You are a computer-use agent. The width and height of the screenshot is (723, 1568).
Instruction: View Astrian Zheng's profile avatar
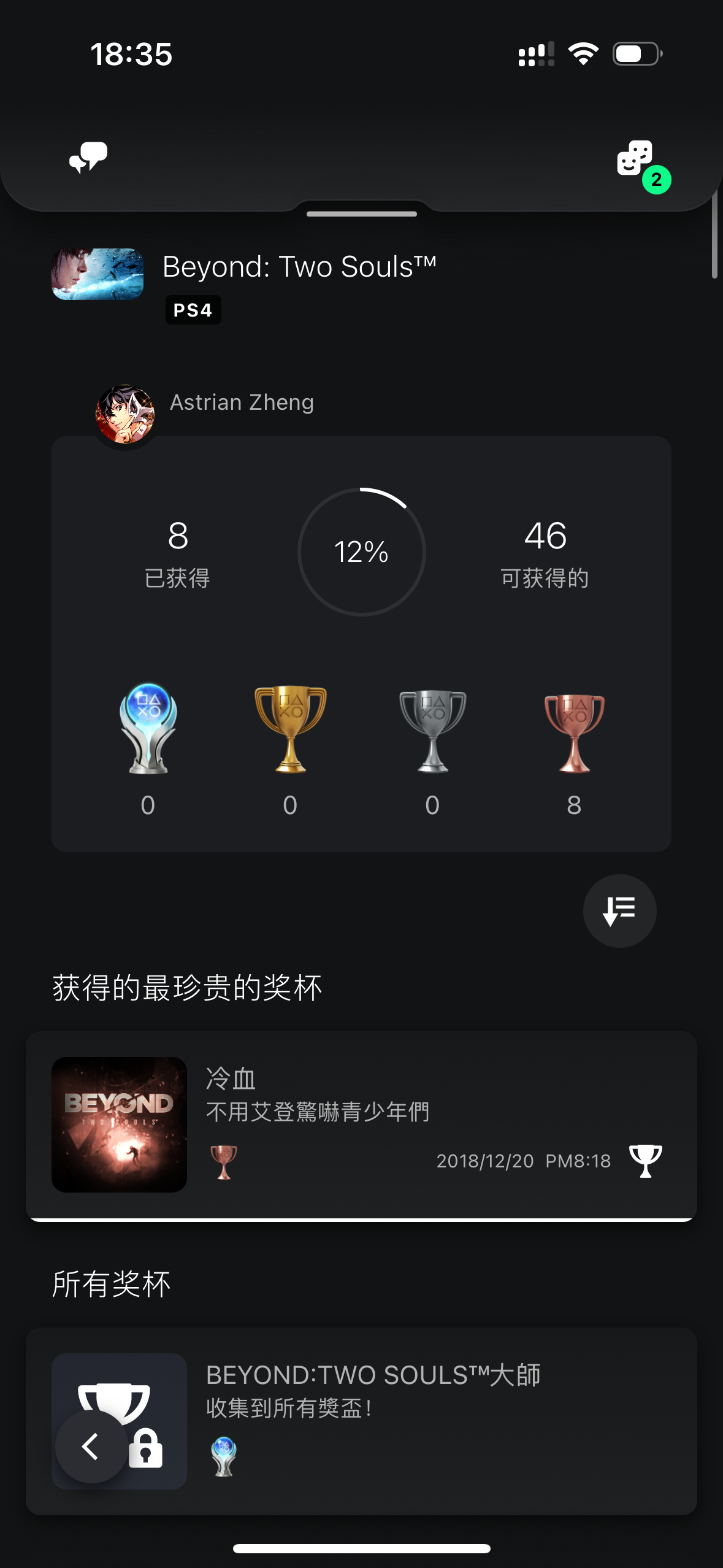pos(125,414)
